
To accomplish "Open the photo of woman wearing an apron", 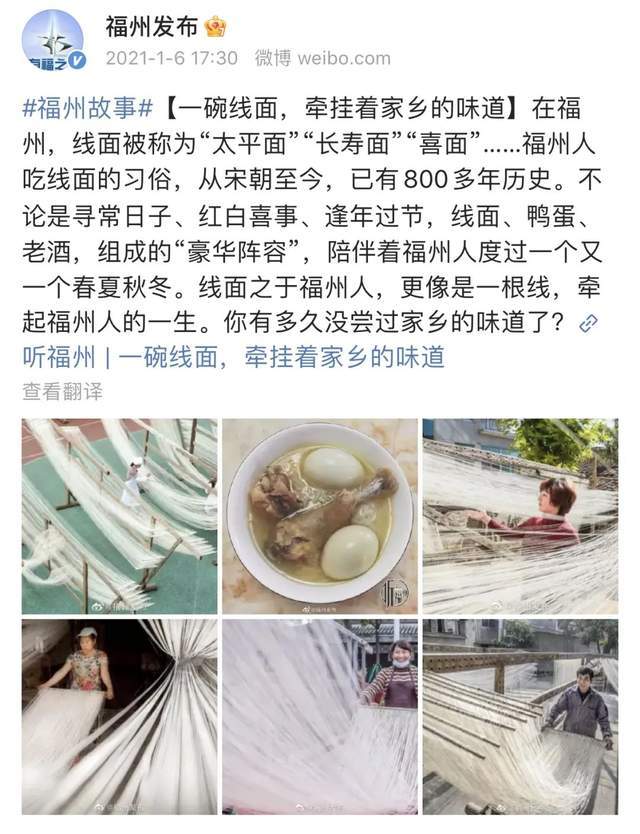I will pos(319,715).
